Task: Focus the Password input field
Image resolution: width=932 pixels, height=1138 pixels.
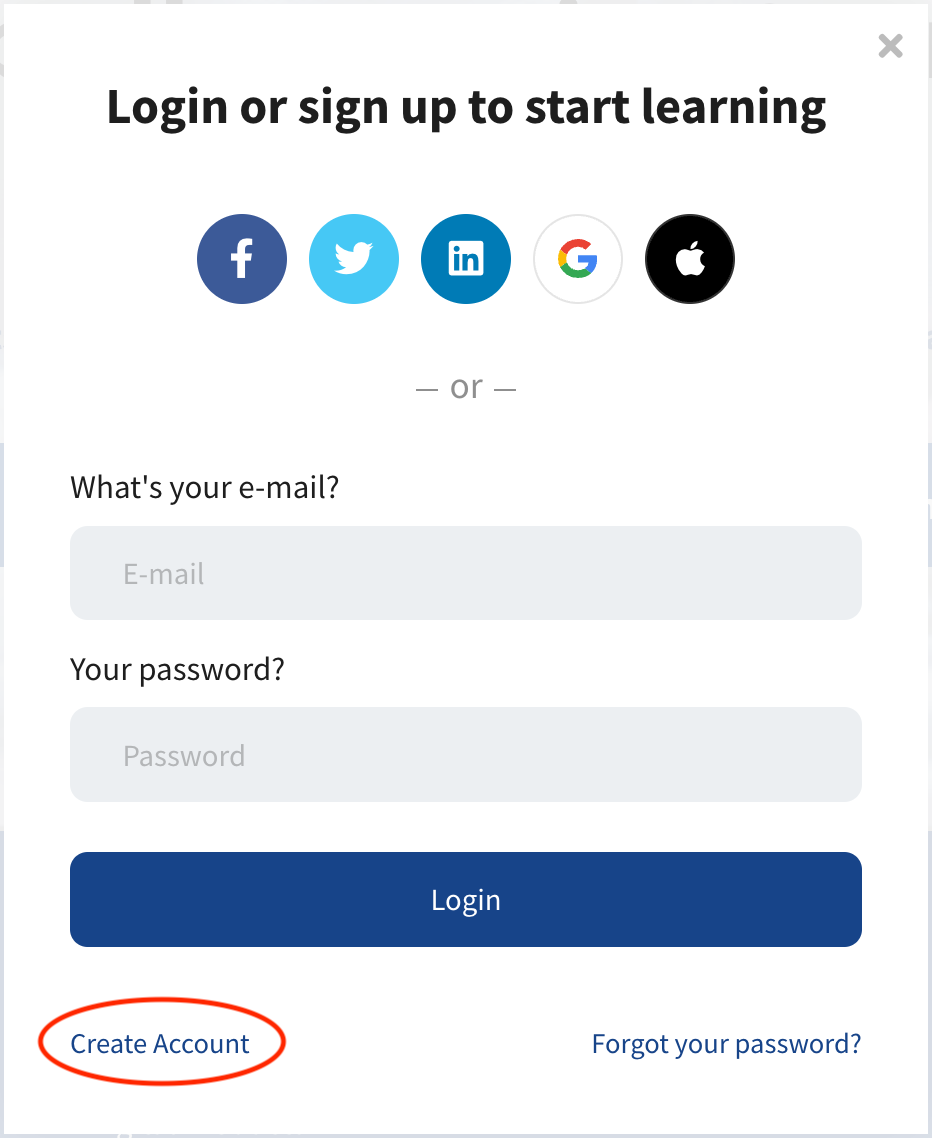Action: (466, 755)
